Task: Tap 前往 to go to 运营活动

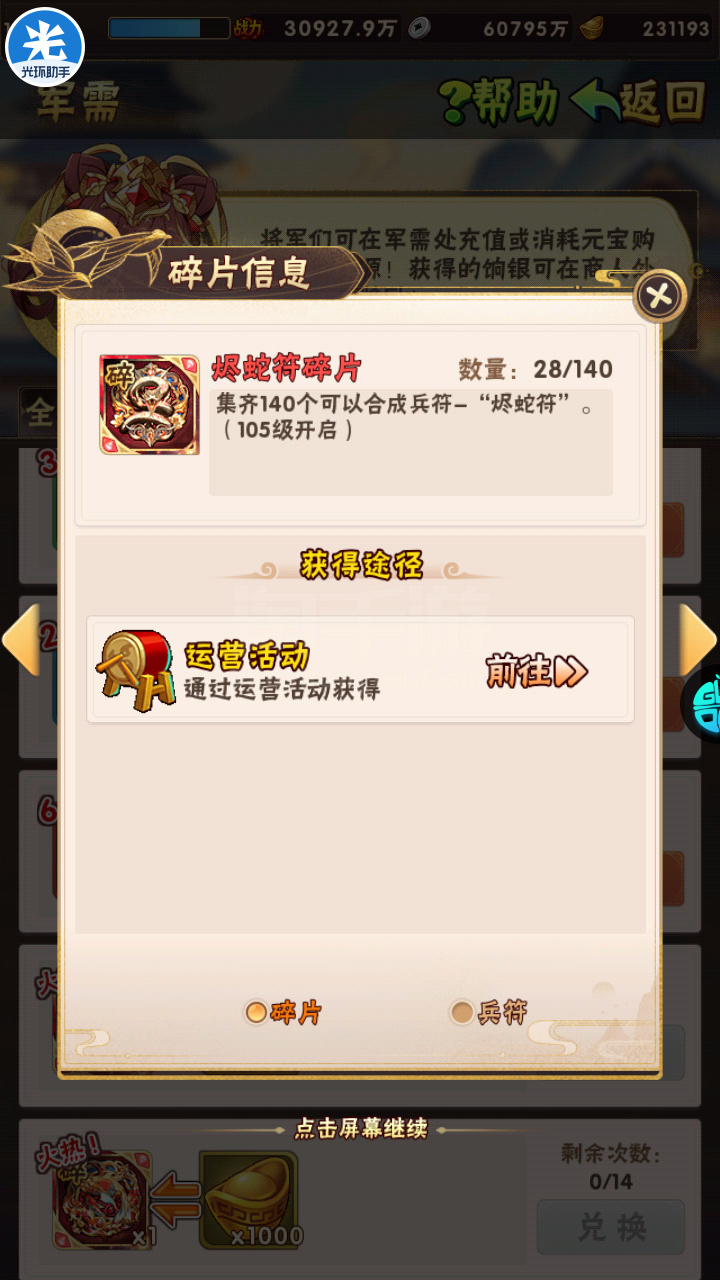Action: [537, 672]
